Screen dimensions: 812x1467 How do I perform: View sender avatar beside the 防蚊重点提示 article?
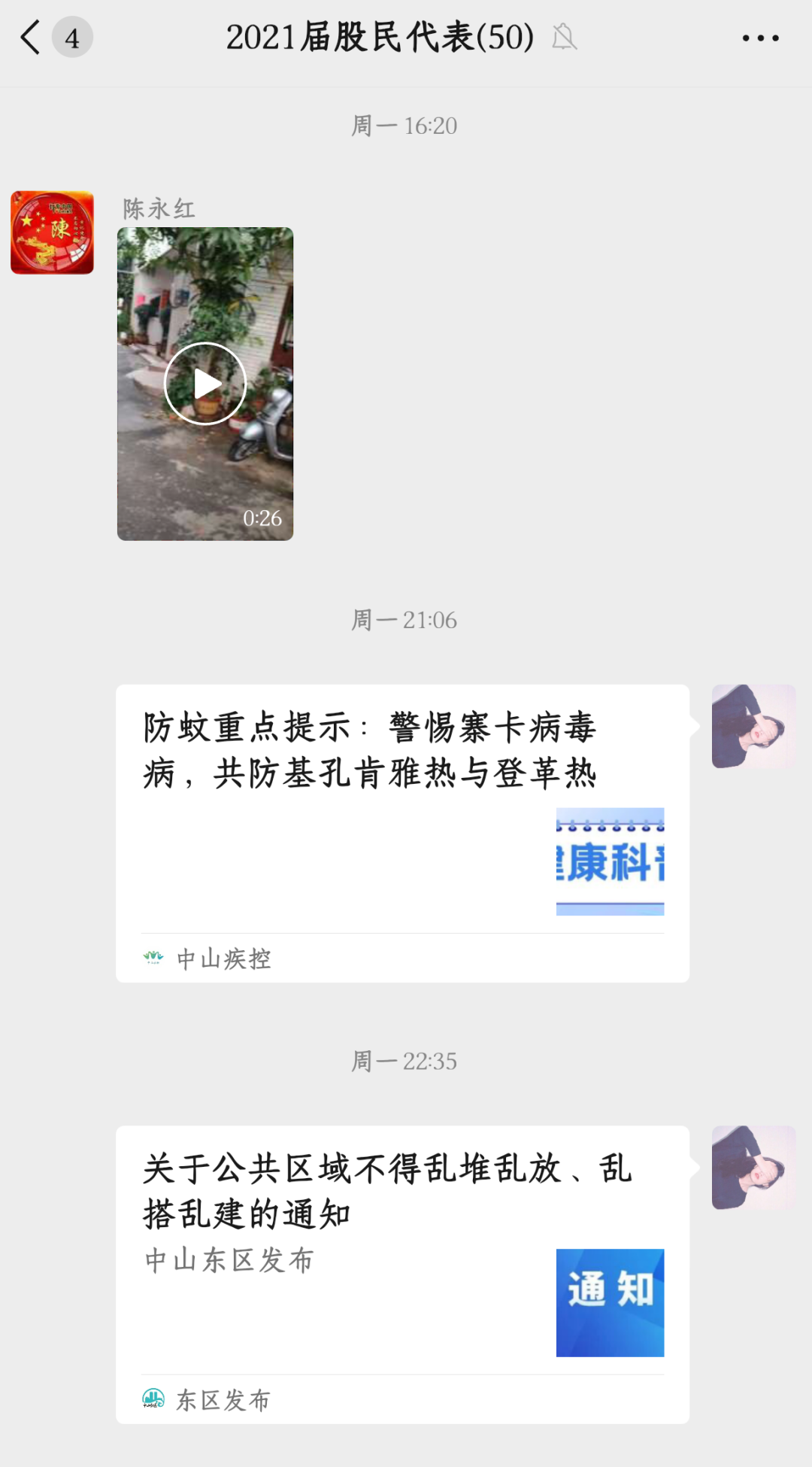753,726
